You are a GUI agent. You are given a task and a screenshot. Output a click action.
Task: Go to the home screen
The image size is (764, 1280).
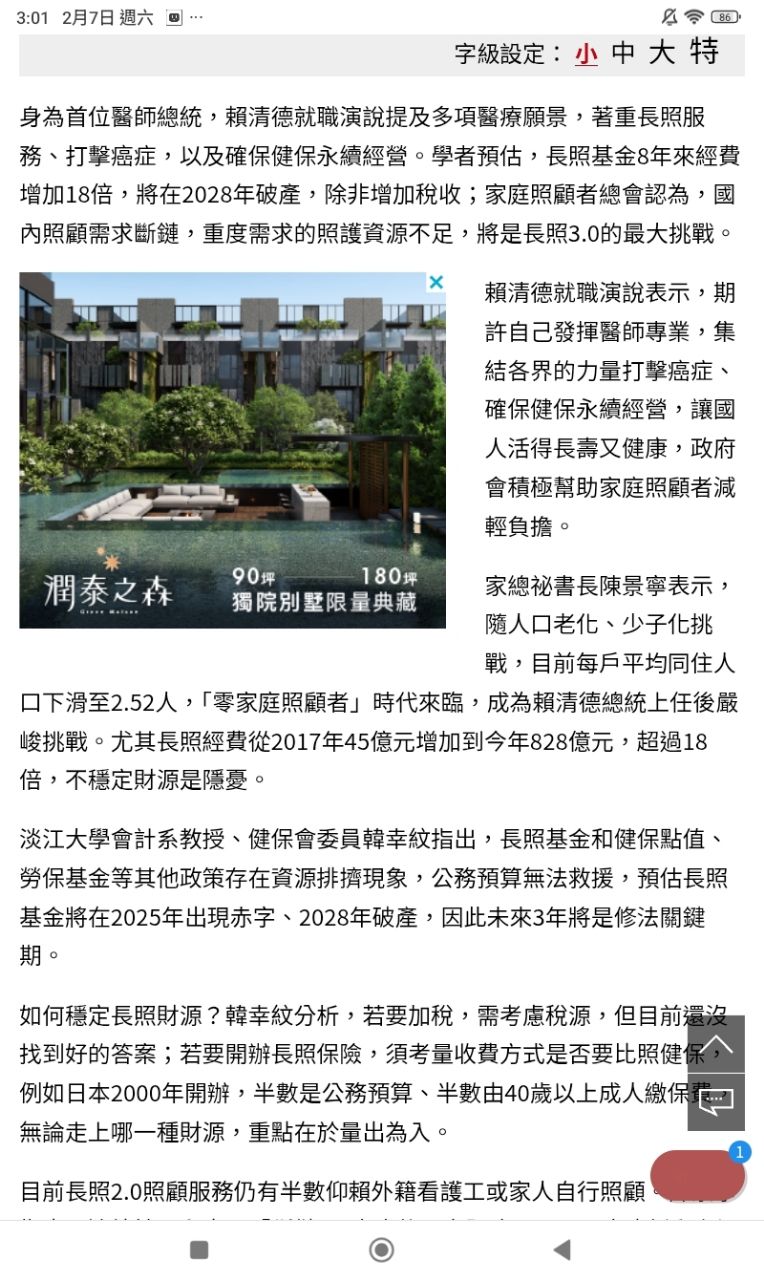pos(381,1249)
